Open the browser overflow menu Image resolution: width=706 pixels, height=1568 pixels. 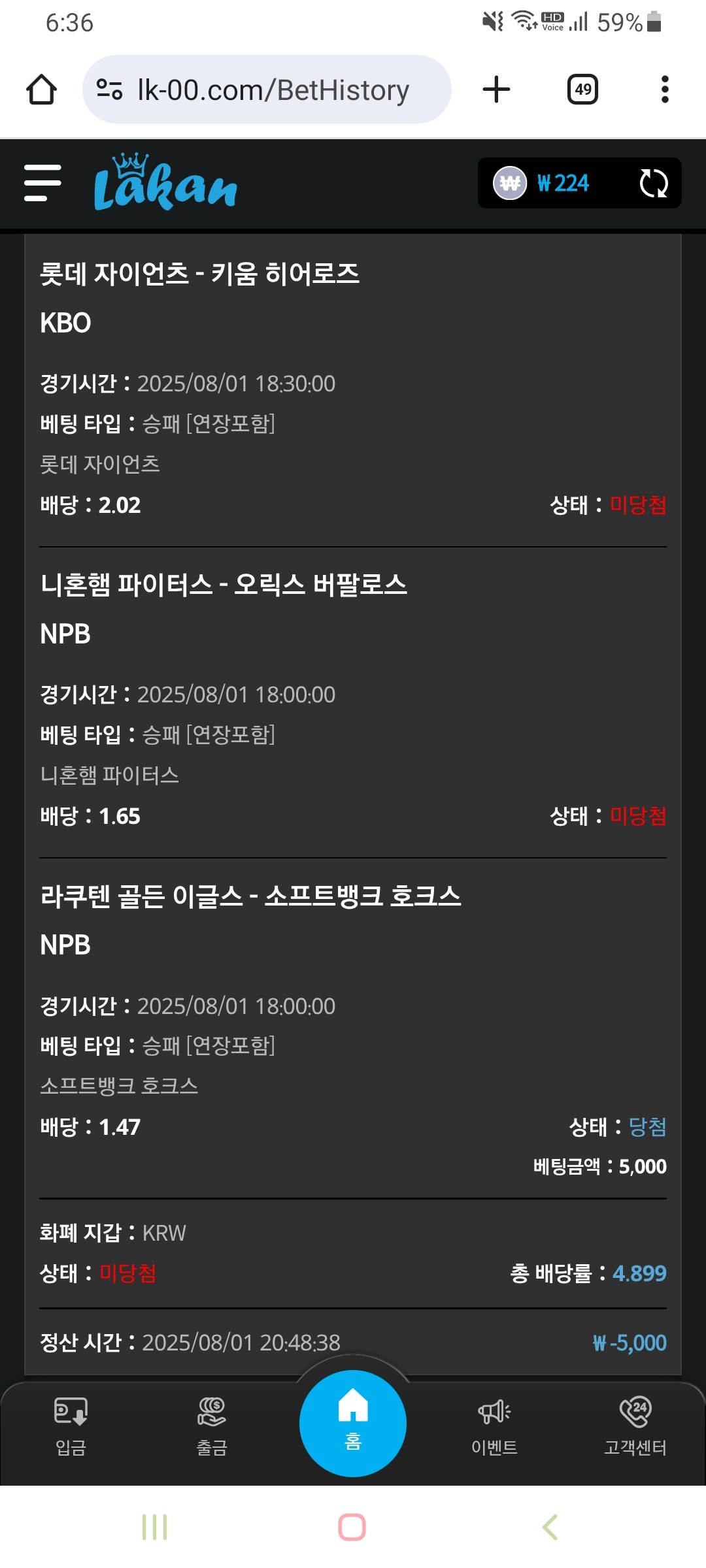click(665, 90)
